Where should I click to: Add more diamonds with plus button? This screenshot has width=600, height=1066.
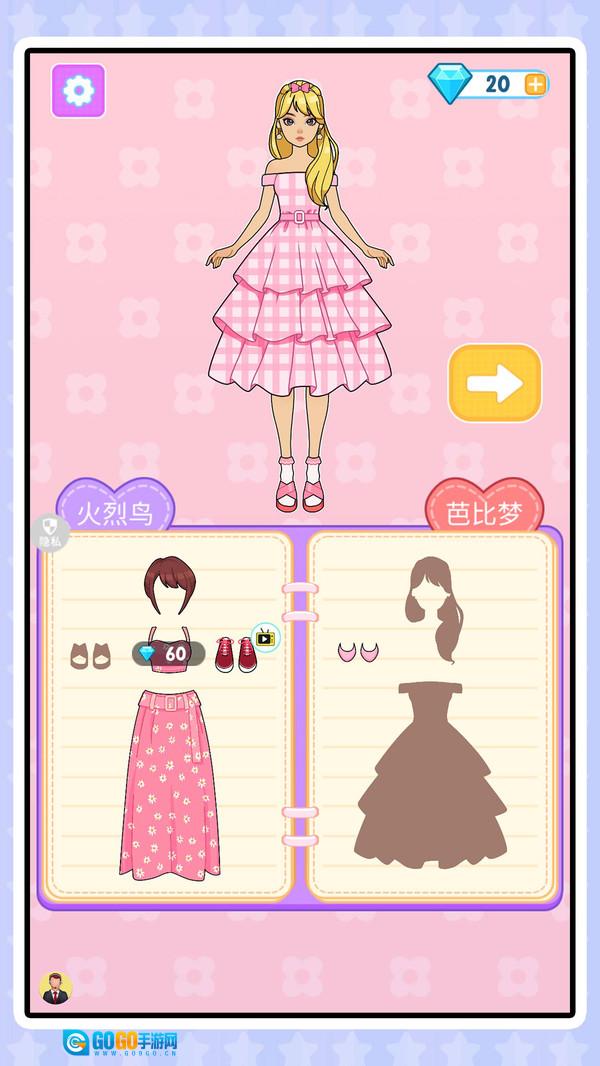535,83
